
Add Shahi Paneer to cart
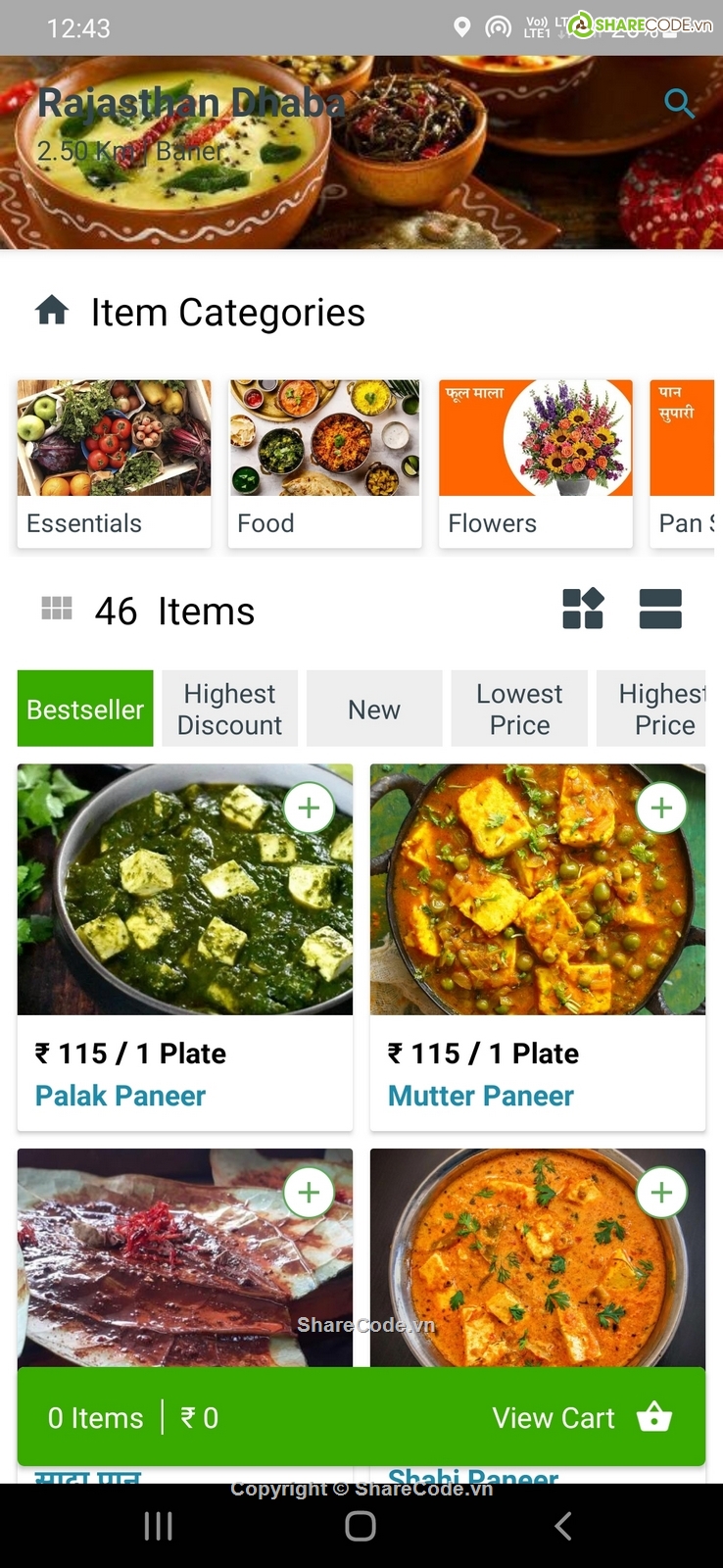click(x=661, y=1193)
